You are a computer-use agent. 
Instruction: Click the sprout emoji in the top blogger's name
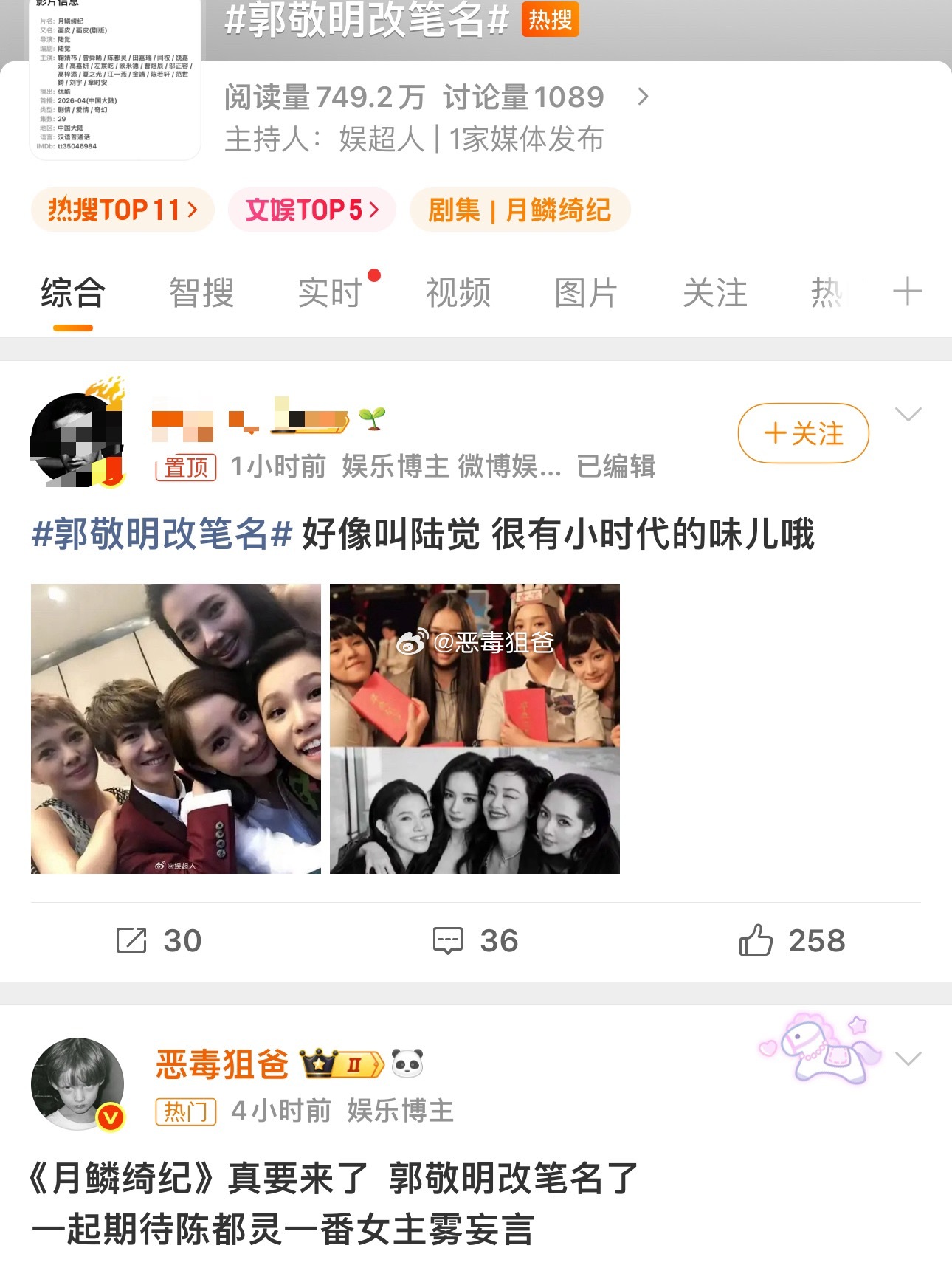pos(373,419)
